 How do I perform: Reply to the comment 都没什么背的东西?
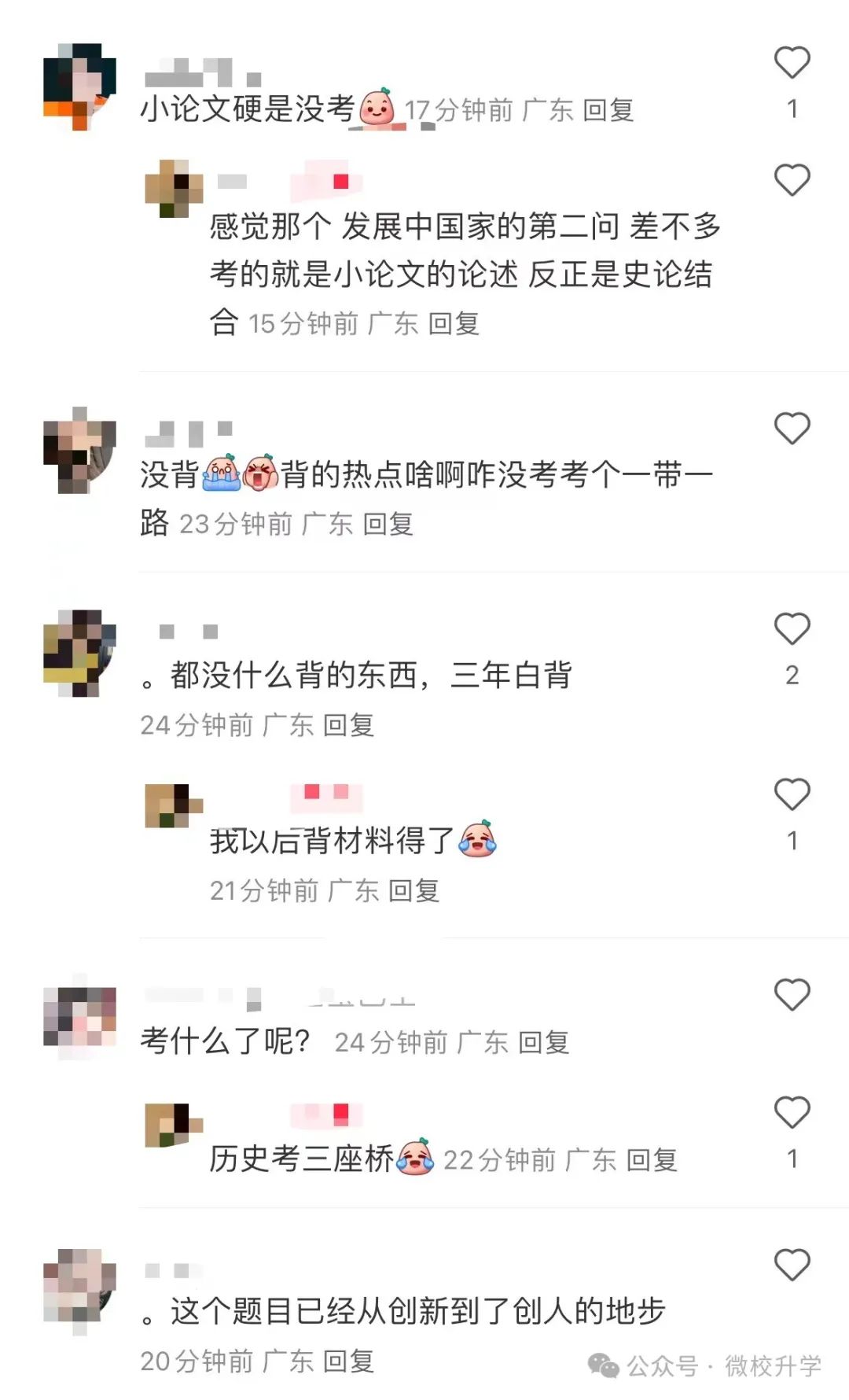coord(348,725)
